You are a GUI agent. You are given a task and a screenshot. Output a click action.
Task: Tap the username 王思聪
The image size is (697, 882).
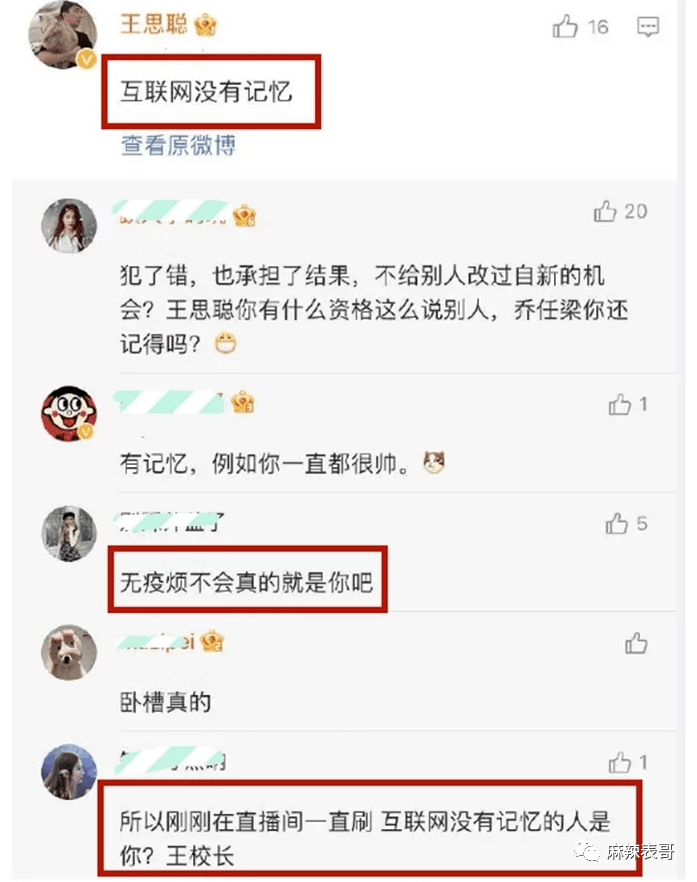tap(155, 25)
